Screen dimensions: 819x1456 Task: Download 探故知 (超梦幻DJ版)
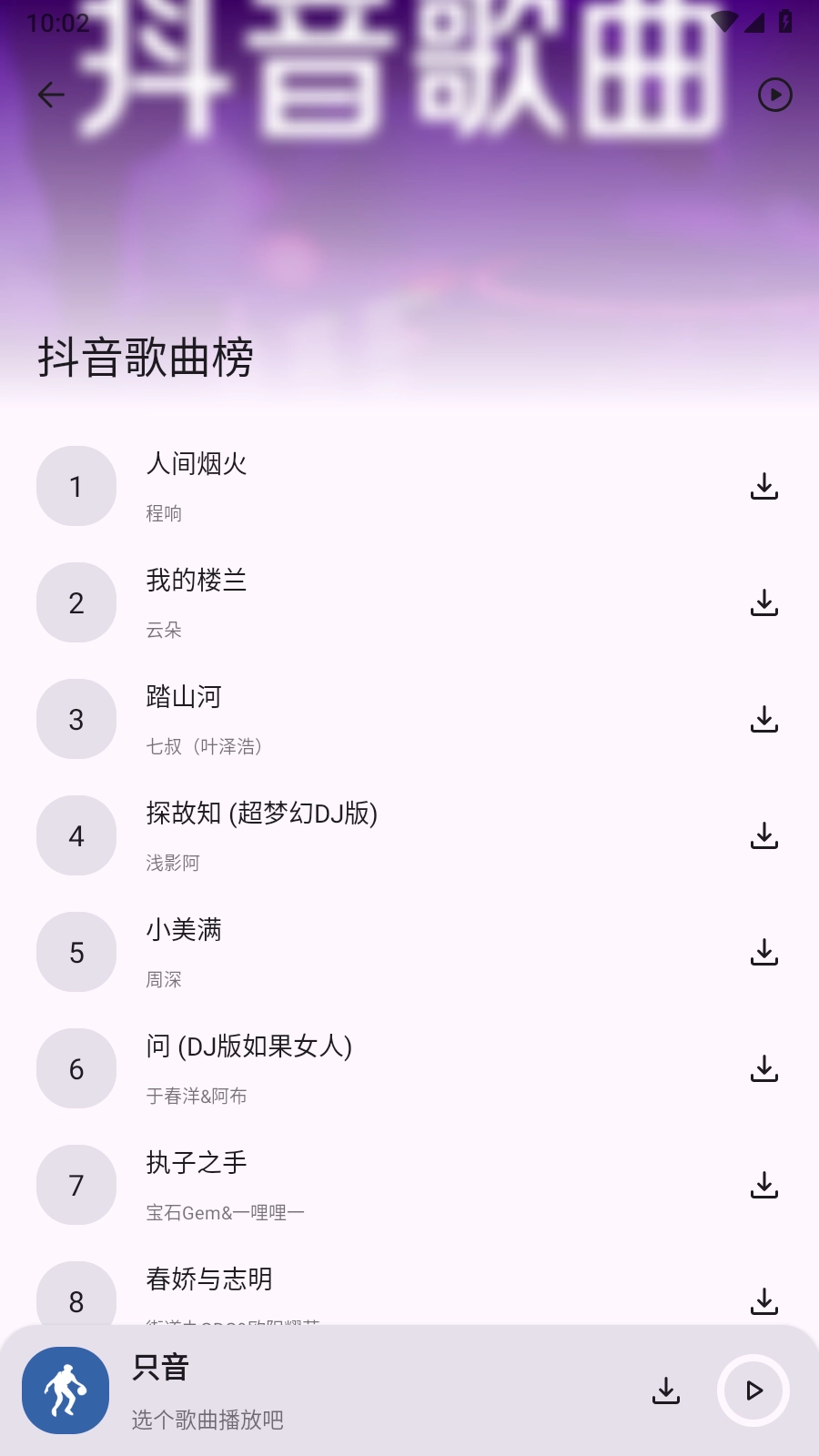pos(764,835)
